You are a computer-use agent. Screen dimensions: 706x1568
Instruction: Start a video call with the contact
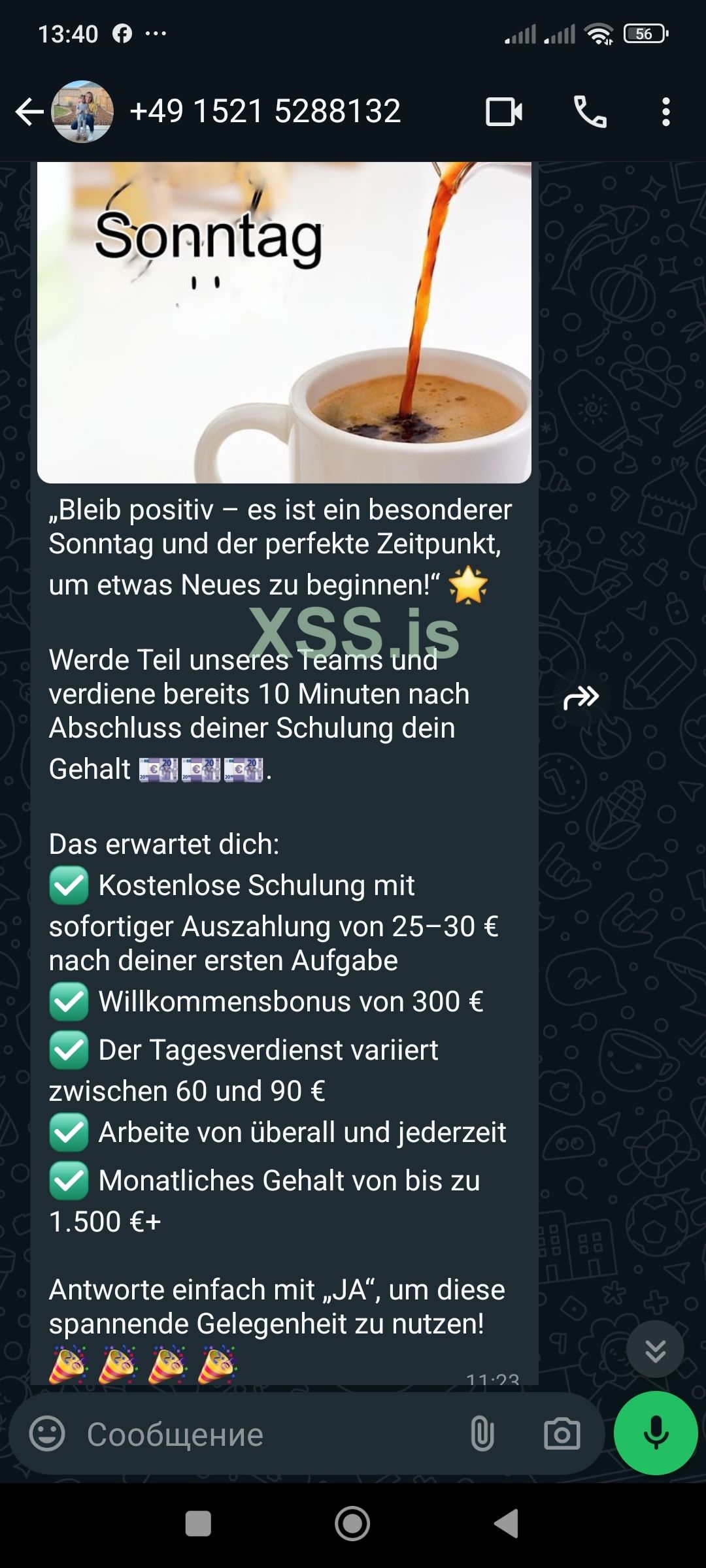(504, 111)
